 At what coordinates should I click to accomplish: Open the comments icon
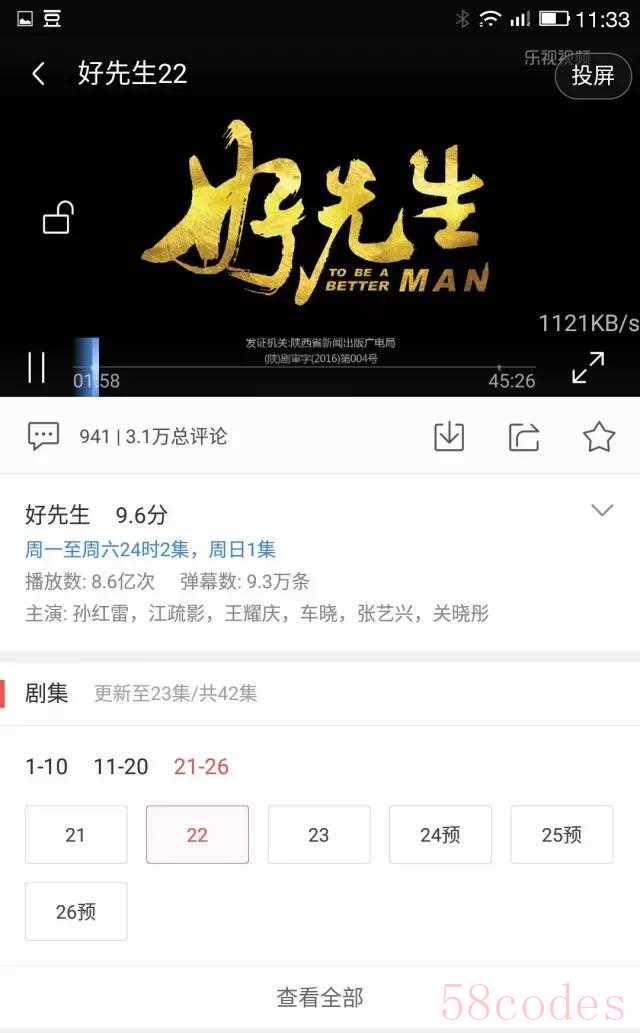pos(43,436)
